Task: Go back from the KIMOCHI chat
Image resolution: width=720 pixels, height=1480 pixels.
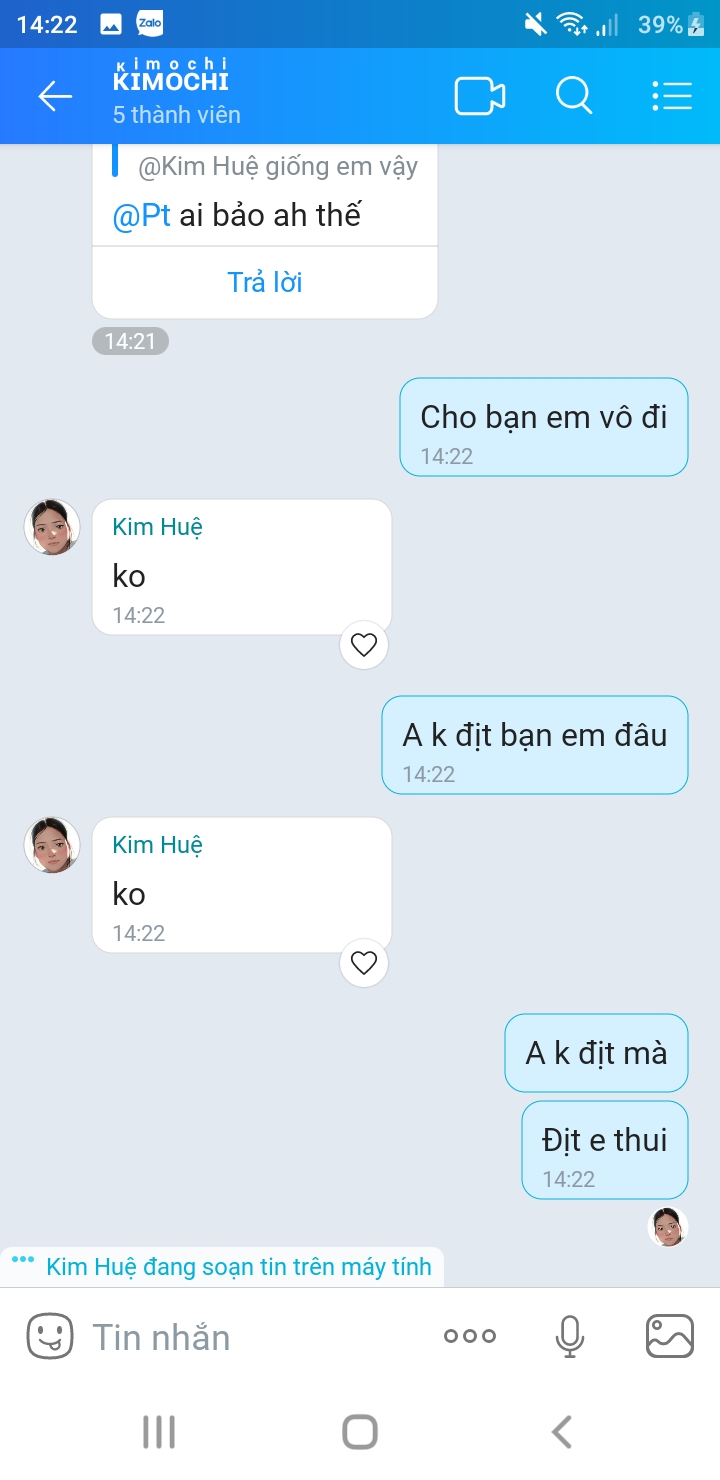Action: click(55, 96)
